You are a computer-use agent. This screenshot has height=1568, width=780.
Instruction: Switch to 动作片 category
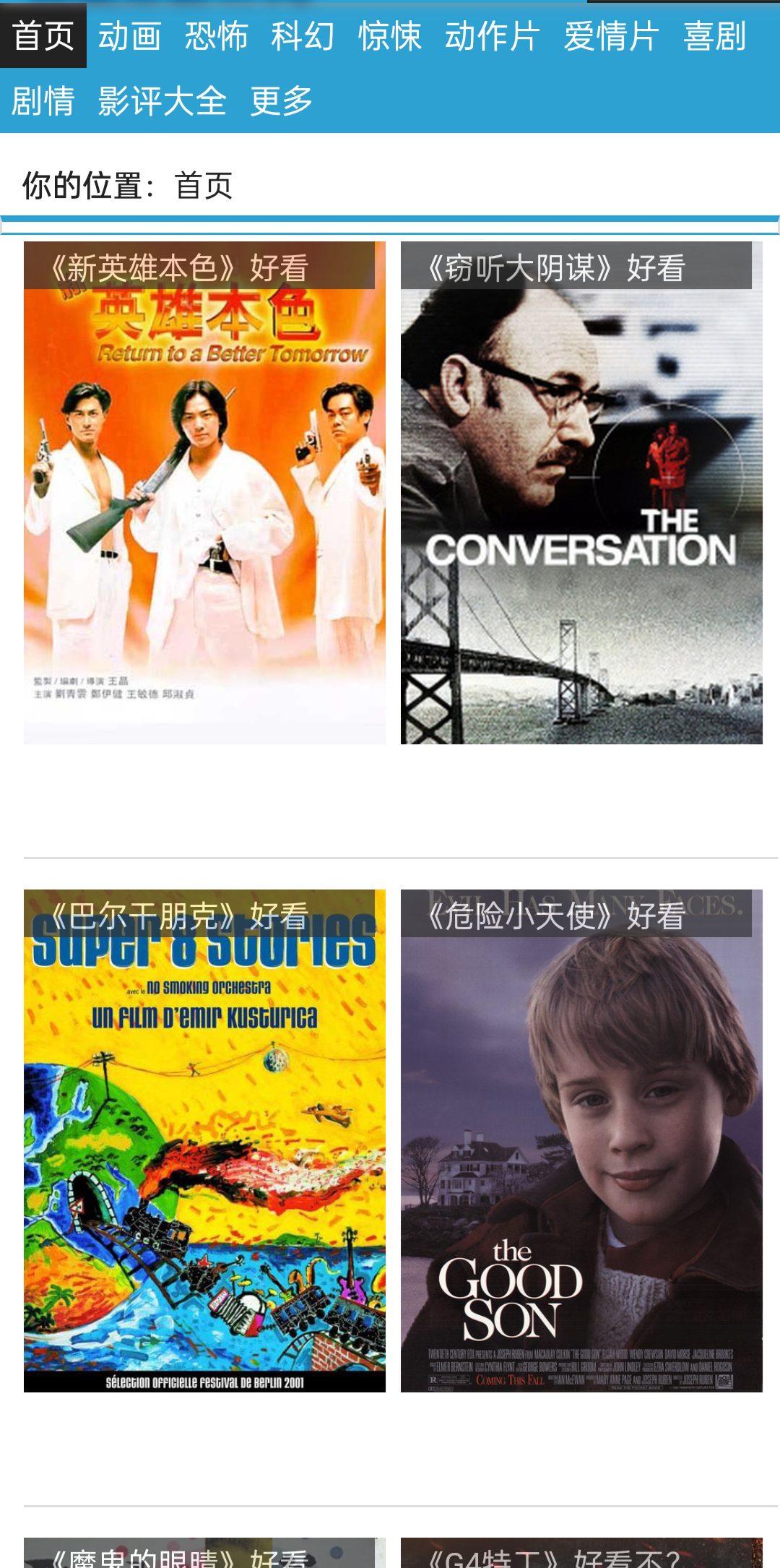[x=492, y=36]
